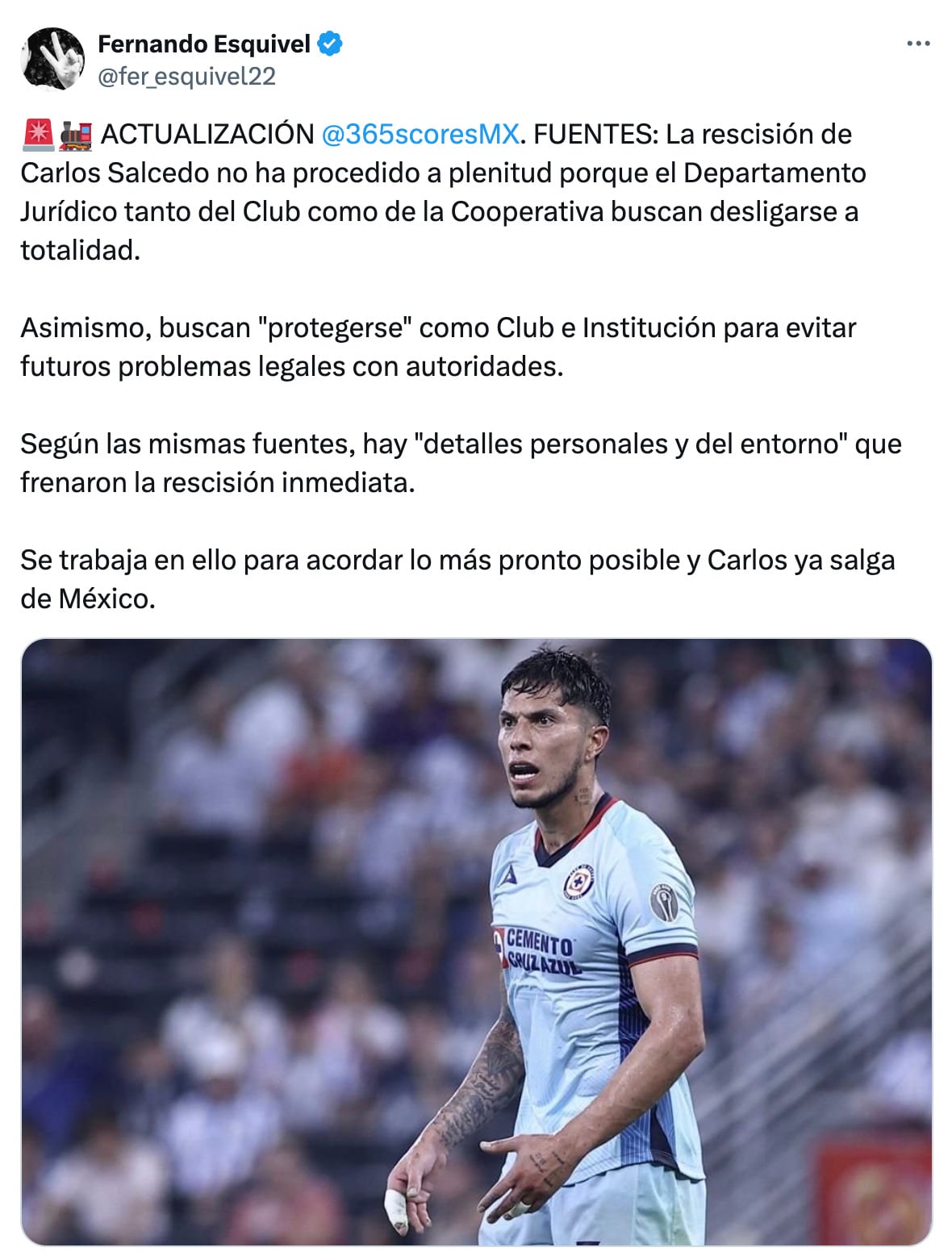Open the @365scoresMX mention link
This screenshot has width=952, height=1260.
click(420, 134)
